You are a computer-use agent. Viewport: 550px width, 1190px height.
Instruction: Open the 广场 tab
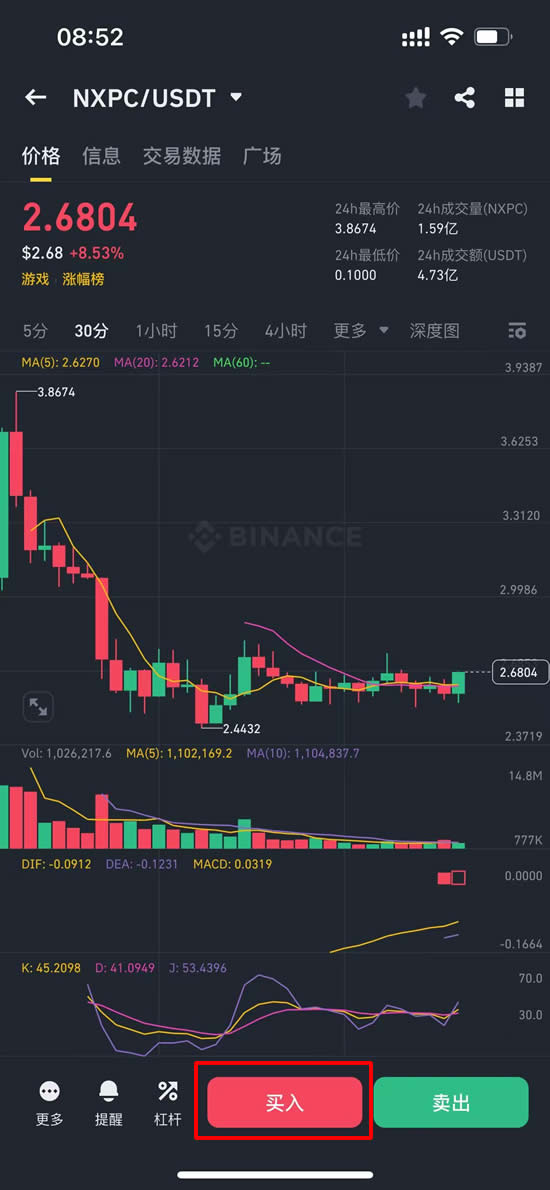[x=262, y=156]
